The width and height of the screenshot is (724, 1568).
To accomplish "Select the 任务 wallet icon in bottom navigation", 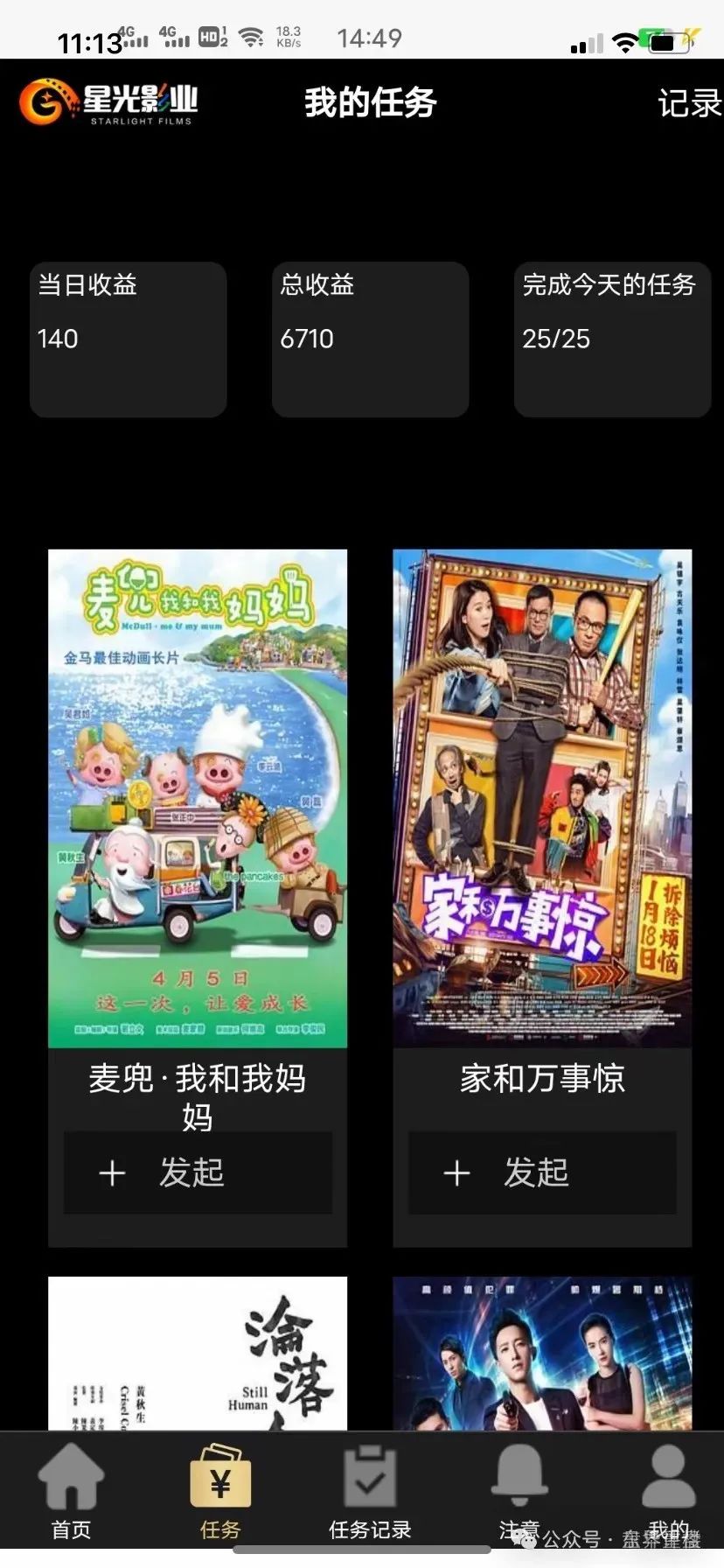I will [219, 1479].
